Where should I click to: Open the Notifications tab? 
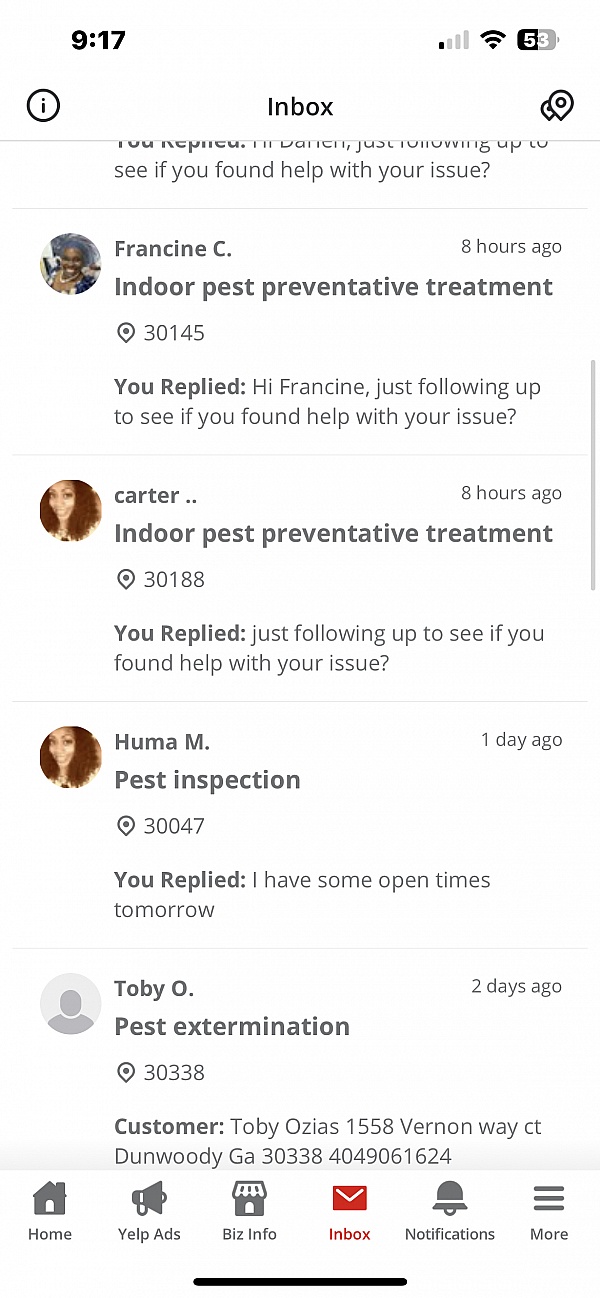[450, 1211]
